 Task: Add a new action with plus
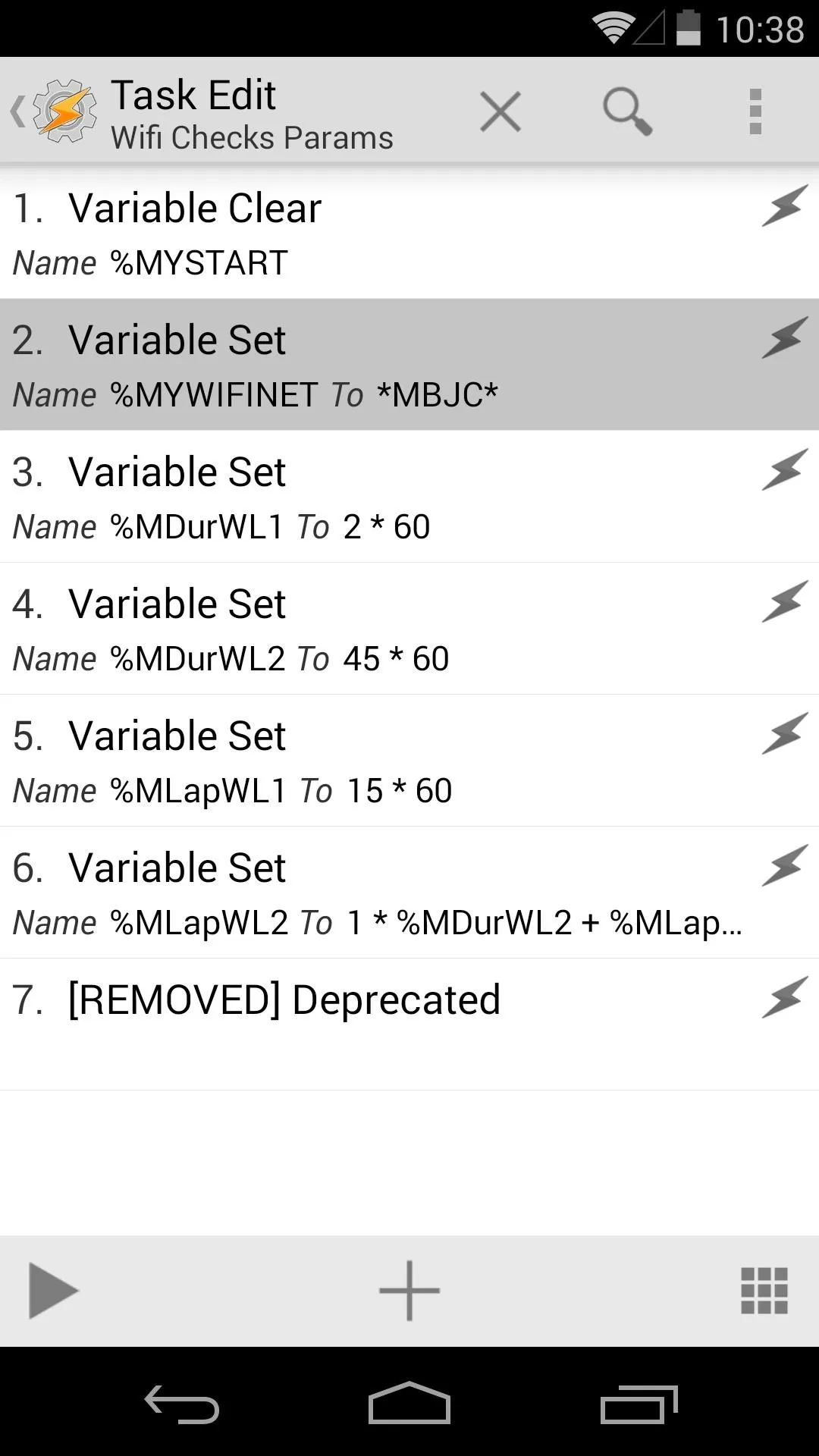[409, 1291]
